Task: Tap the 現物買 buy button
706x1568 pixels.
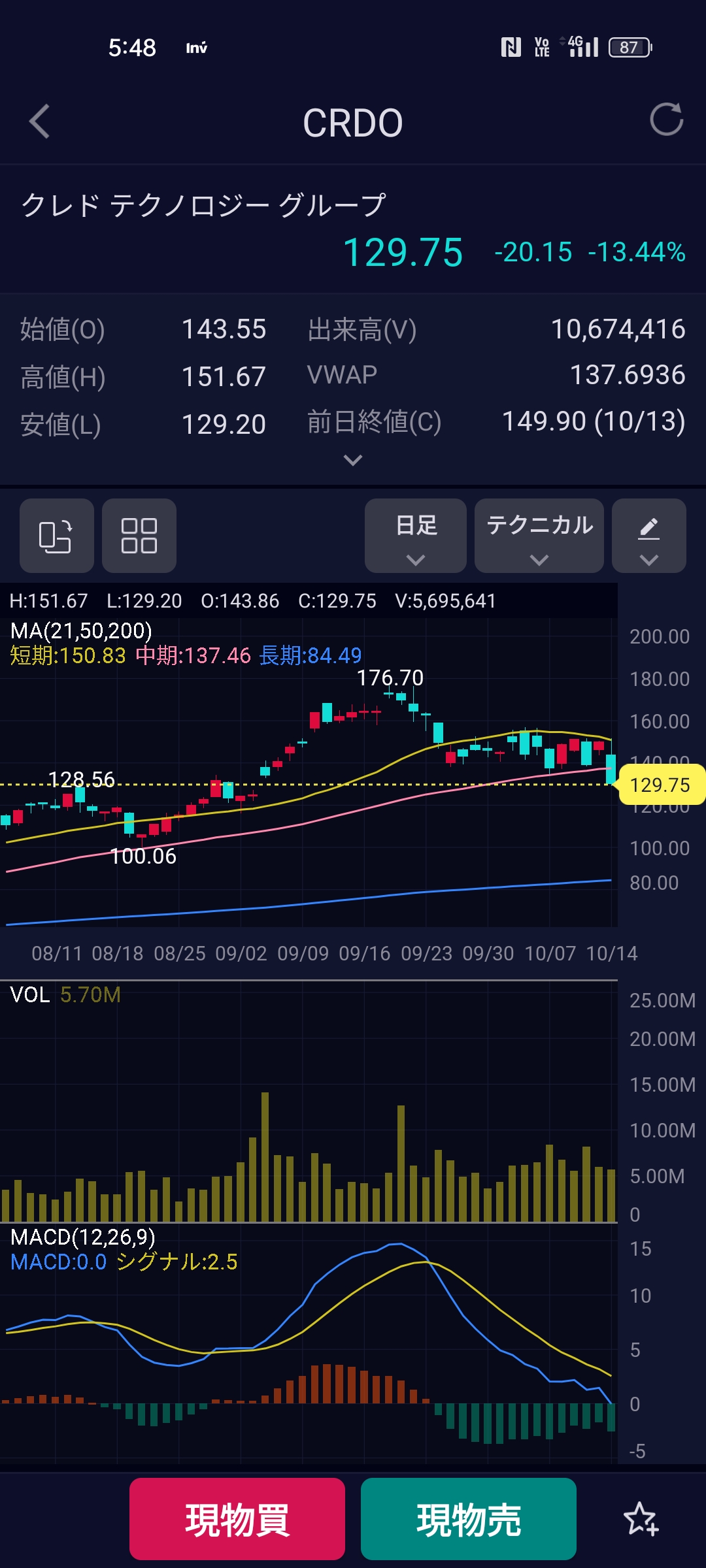Action: [x=237, y=1519]
